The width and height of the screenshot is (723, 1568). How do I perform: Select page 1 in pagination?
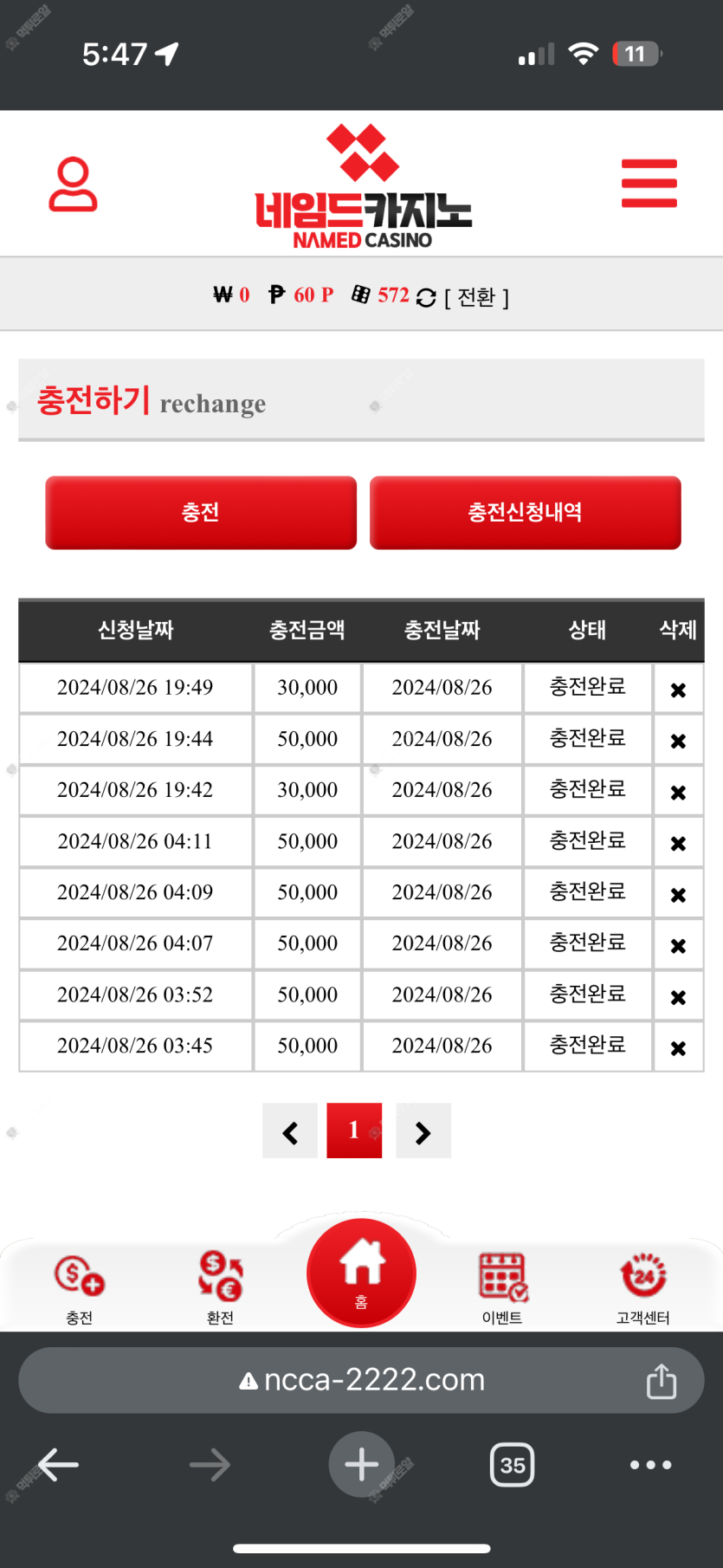(354, 1130)
